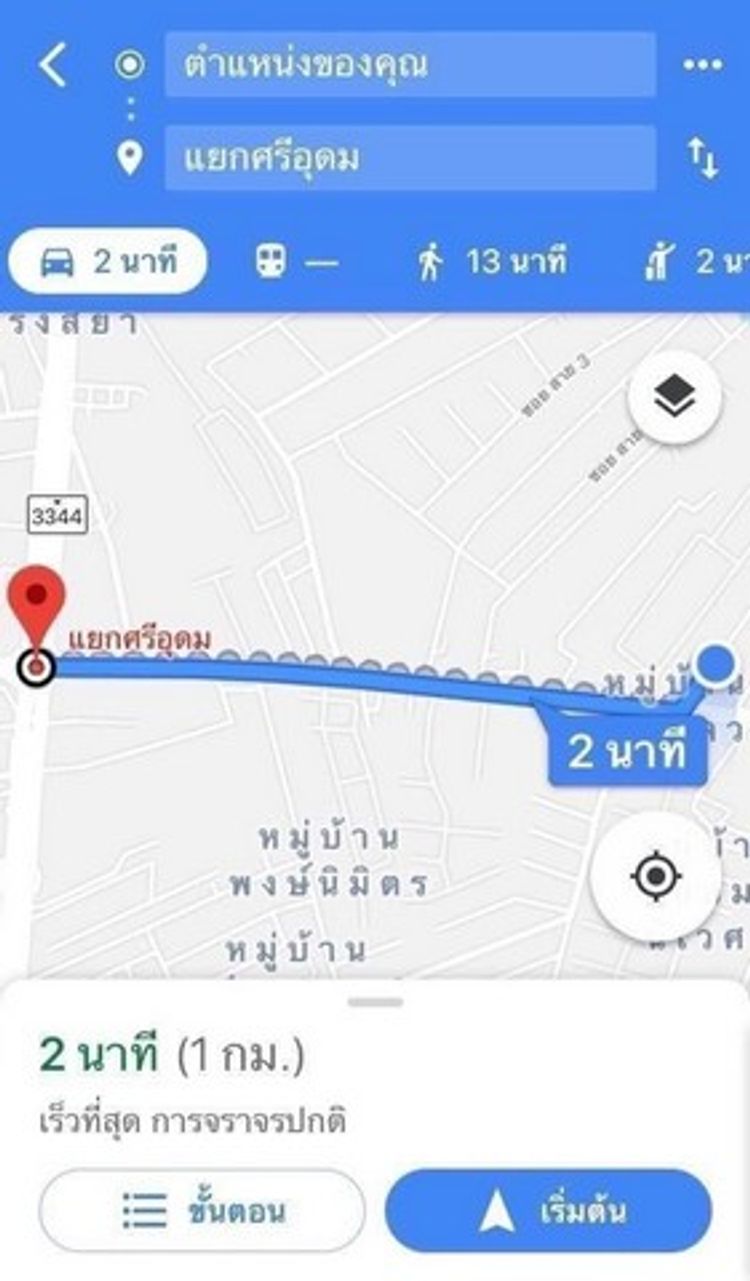Start navigation with เริ่มต้น button

click(x=548, y=1211)
